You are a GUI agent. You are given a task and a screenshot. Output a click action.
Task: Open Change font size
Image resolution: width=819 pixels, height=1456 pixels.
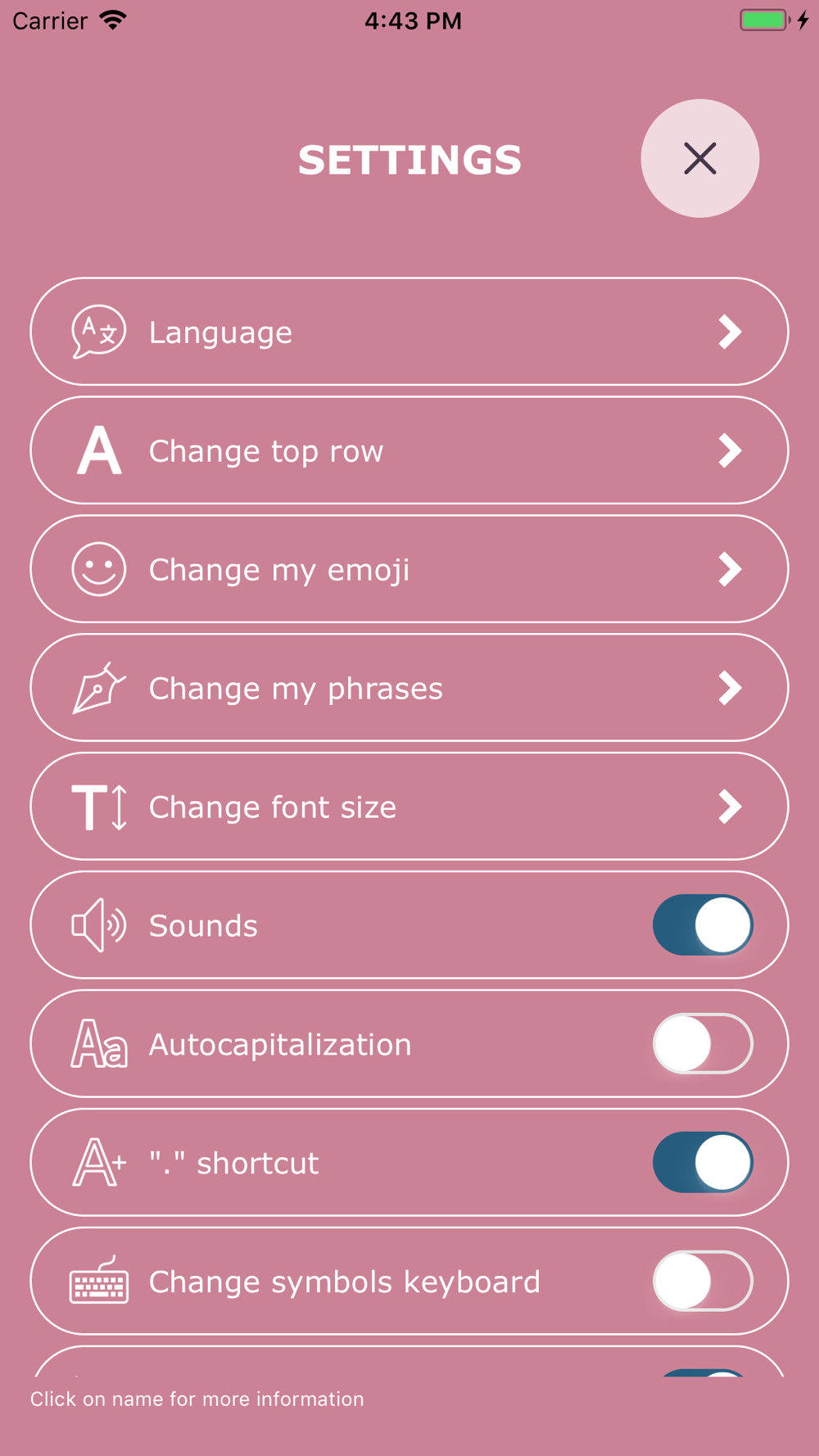[409, 807]
